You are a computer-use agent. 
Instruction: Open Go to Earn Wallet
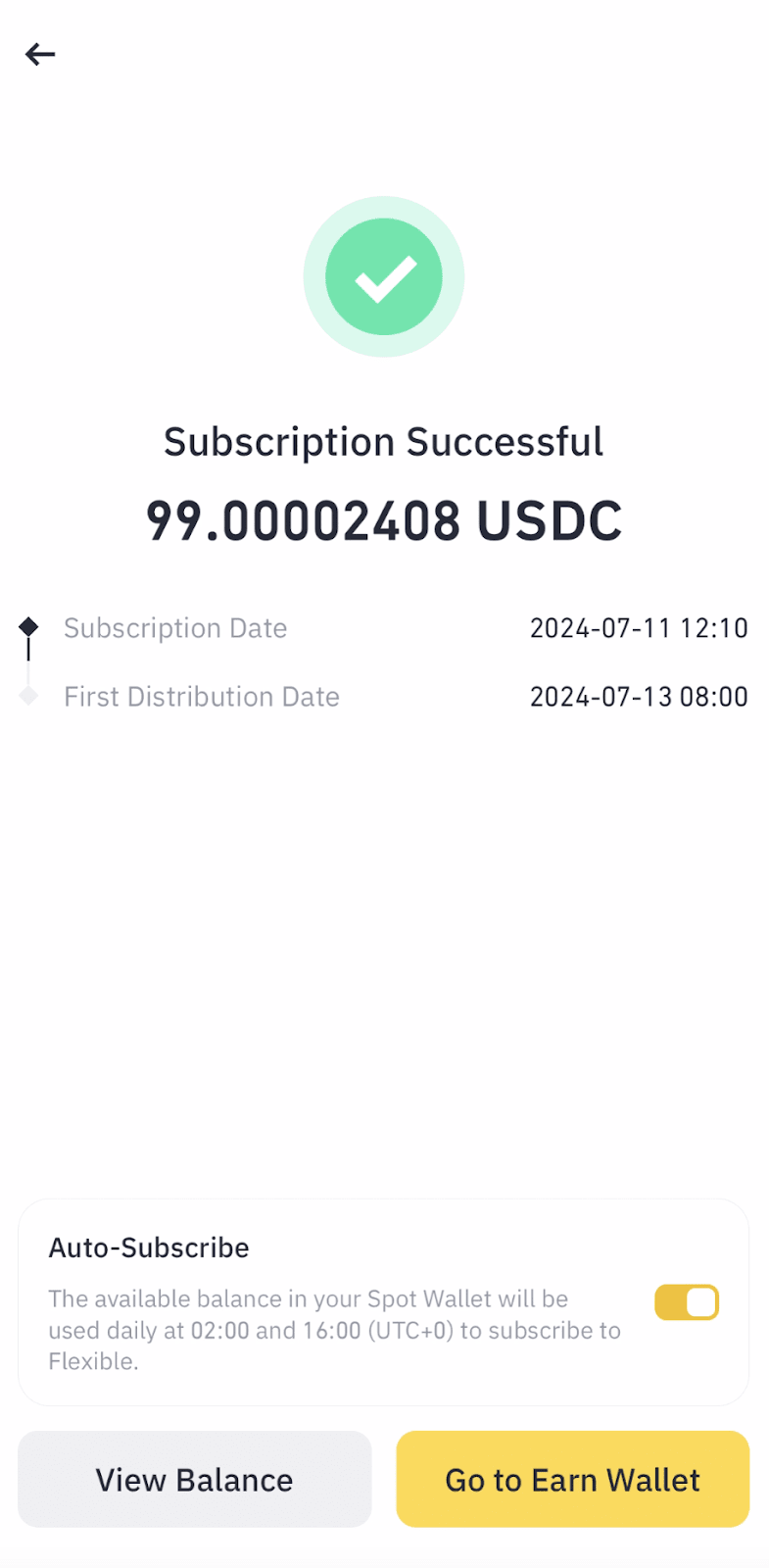tap(572, 1479)
